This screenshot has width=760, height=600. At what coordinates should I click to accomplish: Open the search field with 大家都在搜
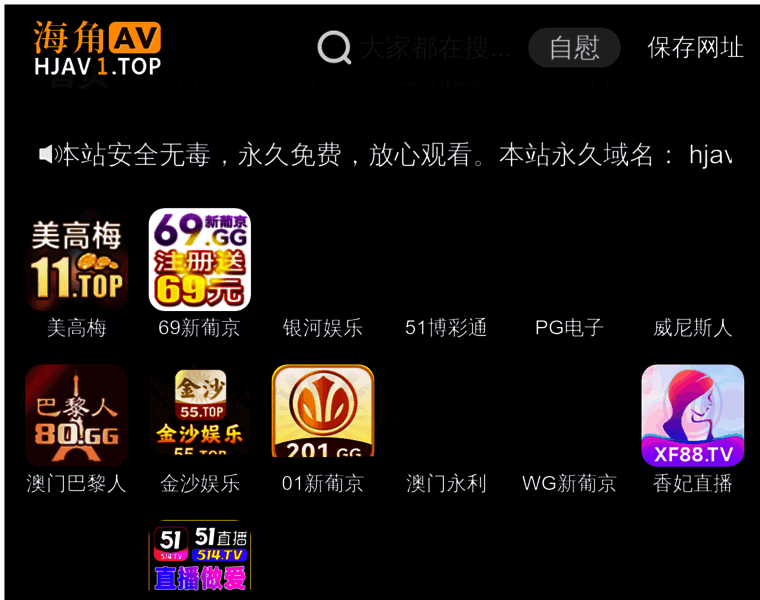(435, 47)
